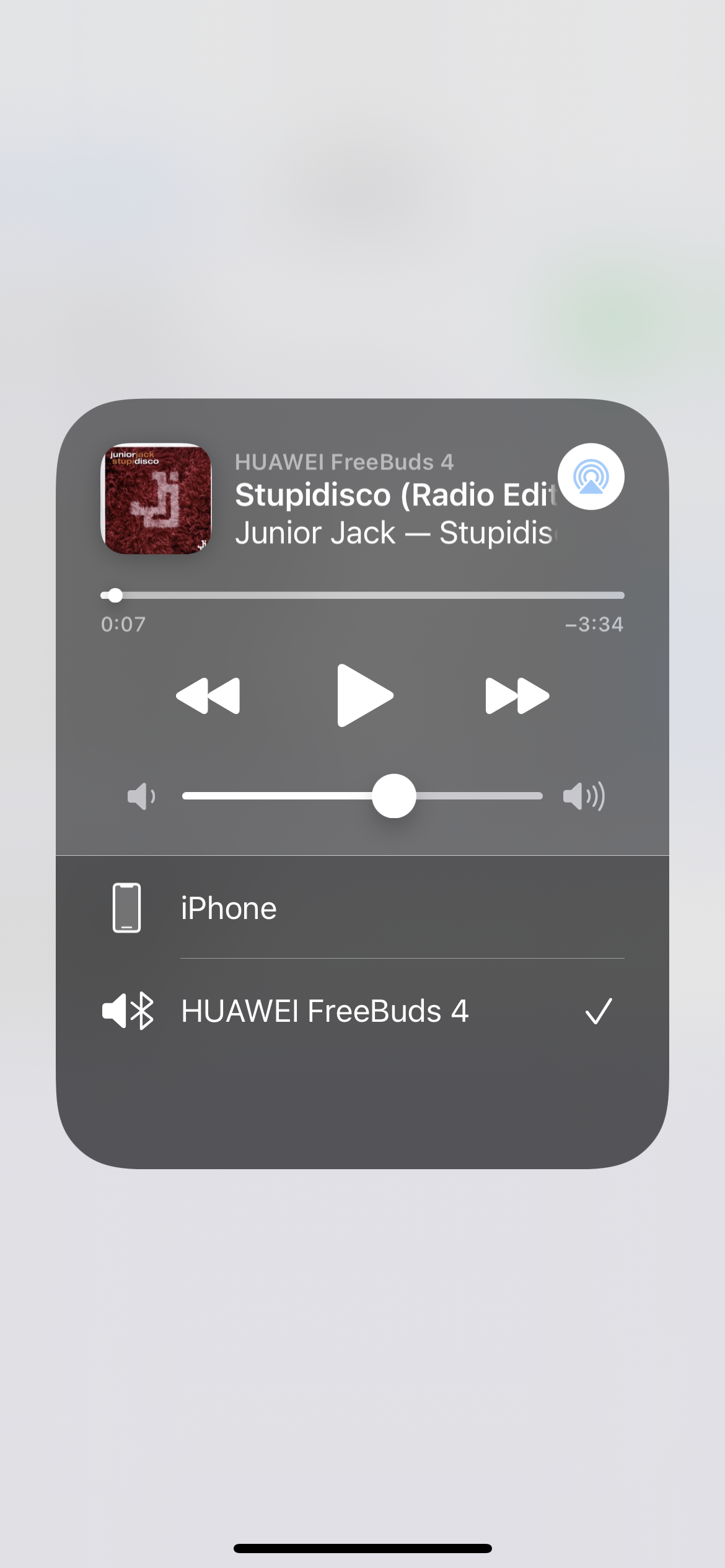
Task: Switch audio output to iPhone
Action: pos(362,908)
